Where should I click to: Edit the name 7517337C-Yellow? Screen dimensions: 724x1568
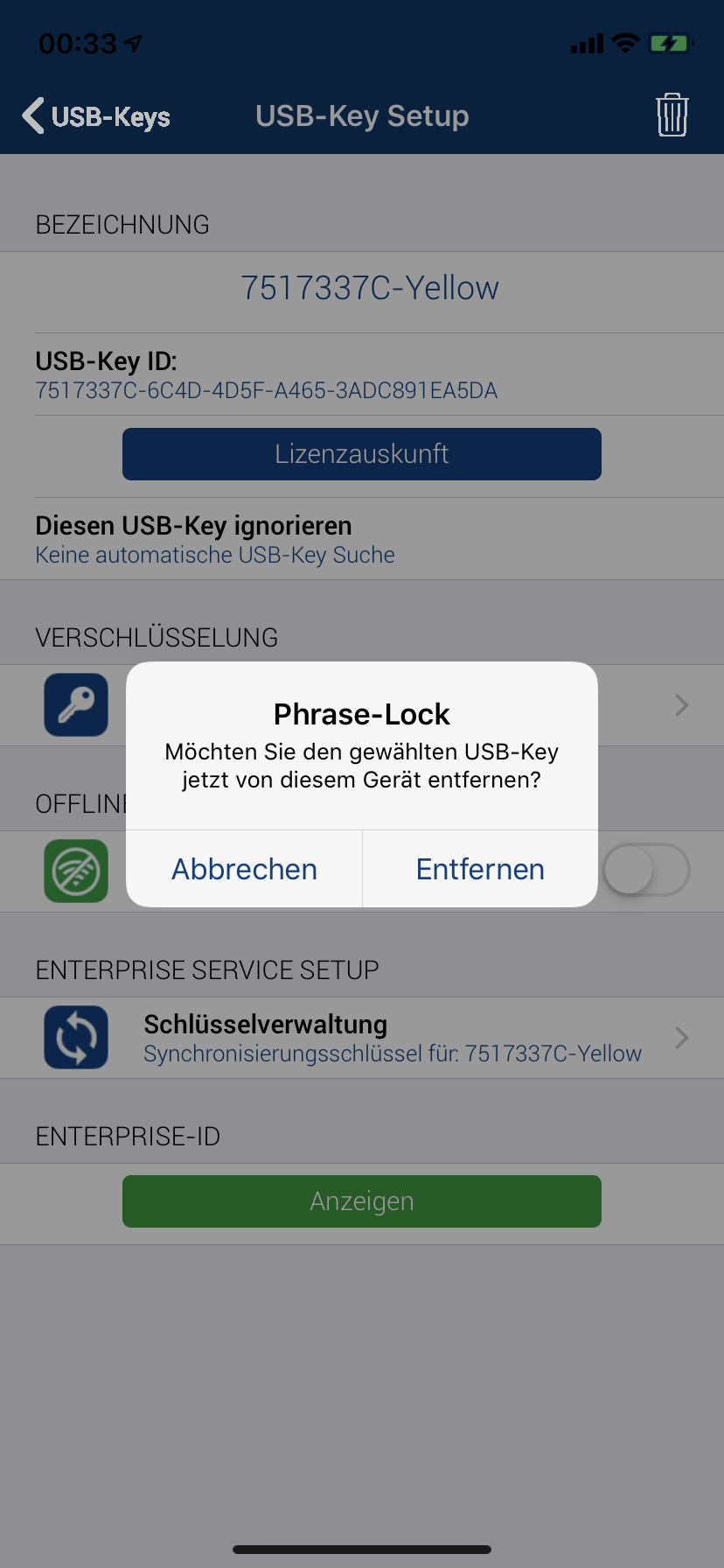pos(369,289)
